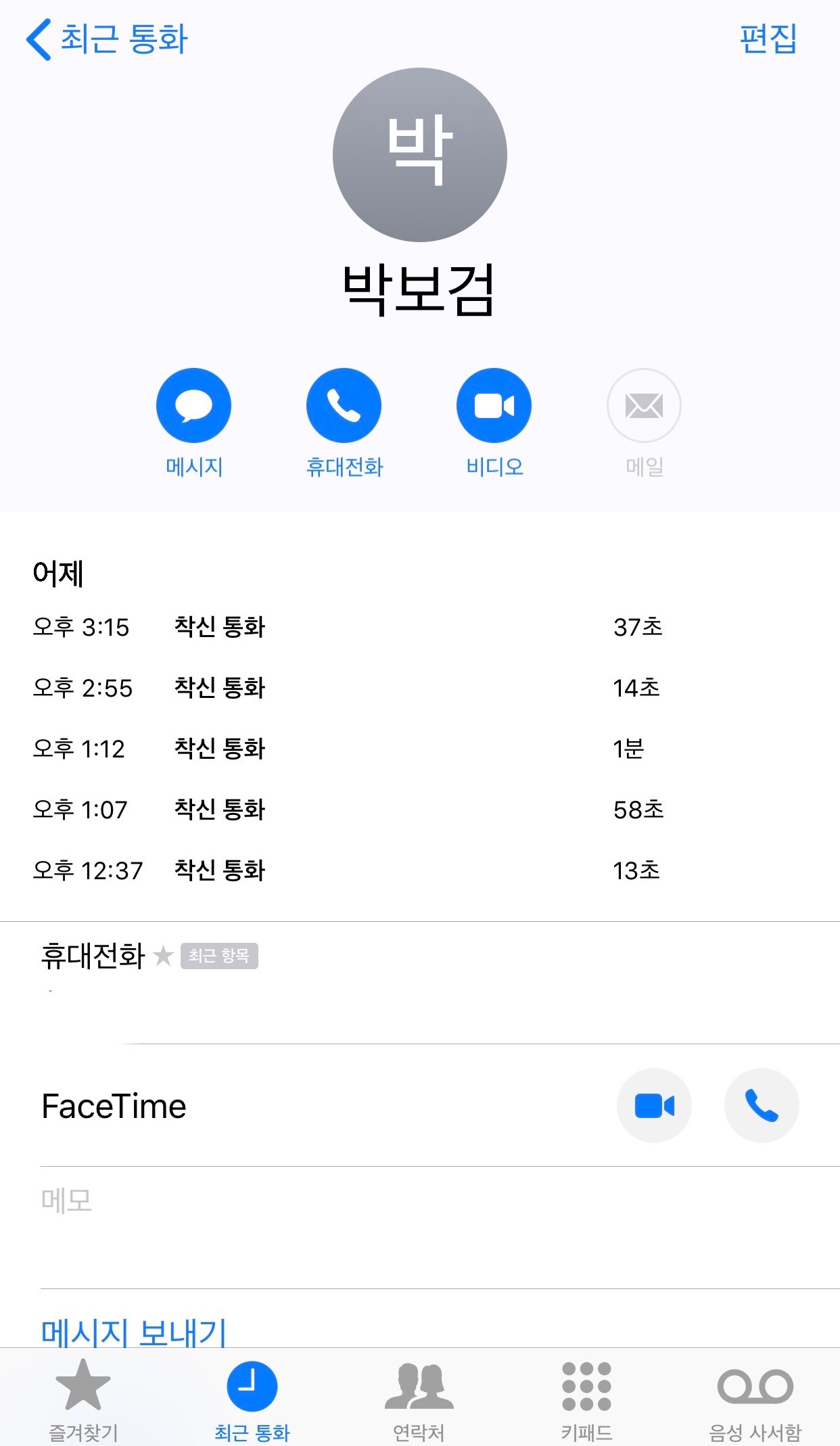The width and height of the screenshot is (840, 1446).
Task: Tap the 메모 notes field
Action: [440, 1228]
